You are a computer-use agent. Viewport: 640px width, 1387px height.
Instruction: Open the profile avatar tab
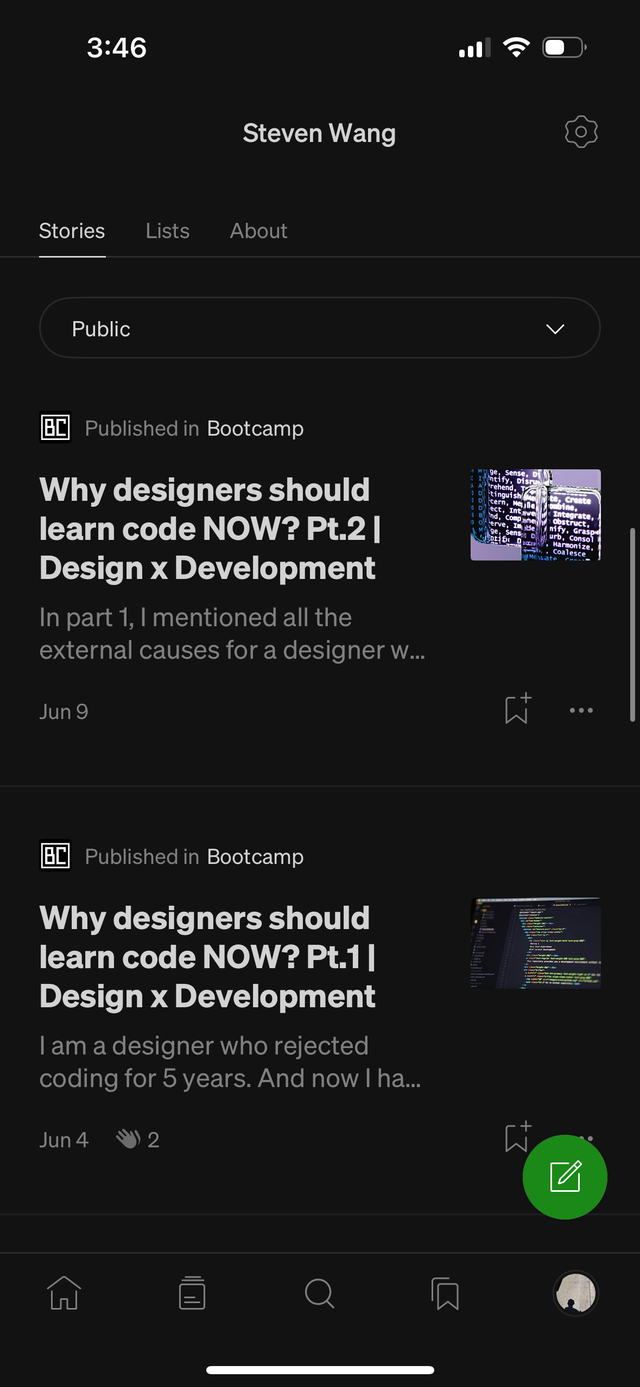[x=575, y=1293]
